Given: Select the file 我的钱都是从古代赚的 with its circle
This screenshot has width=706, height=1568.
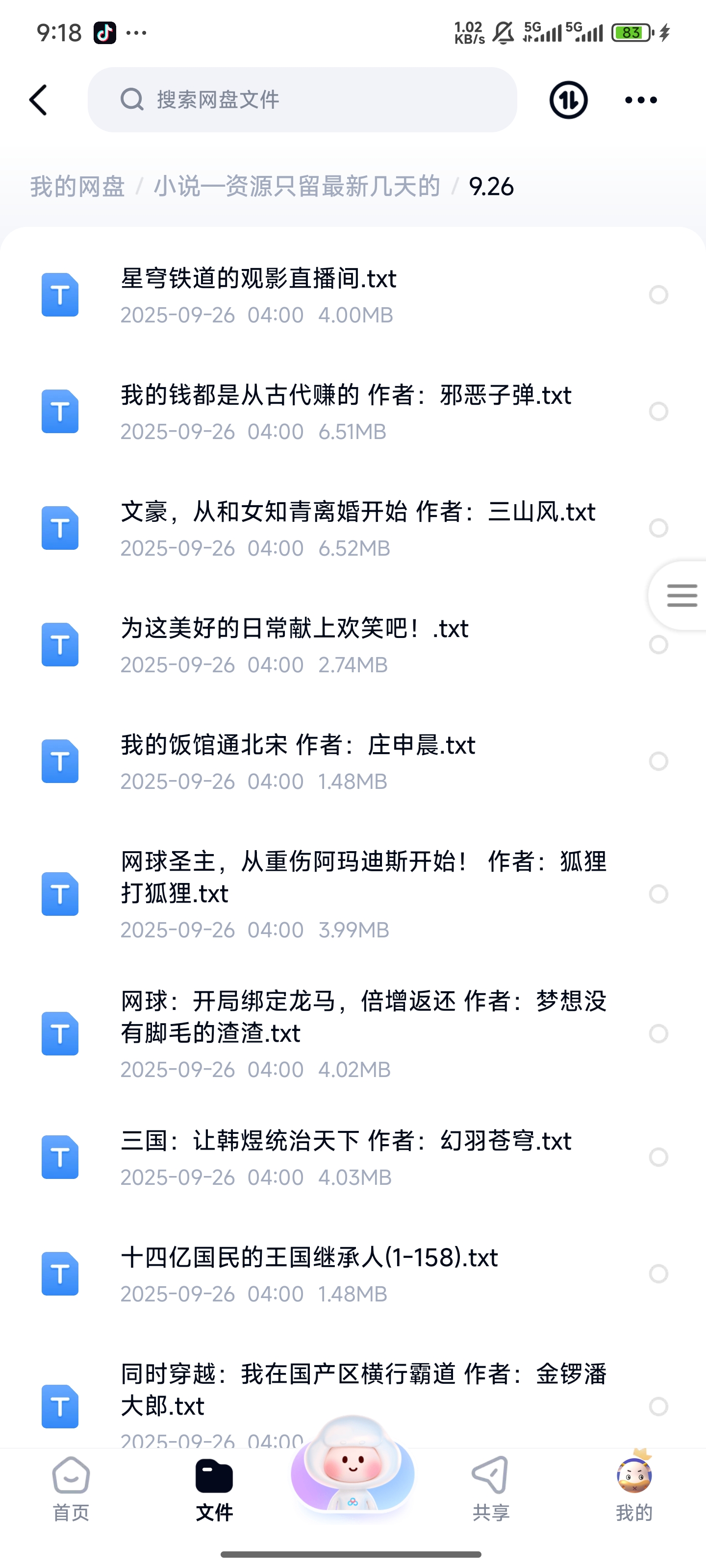Looking at the screenshot, I should point(658,412).
